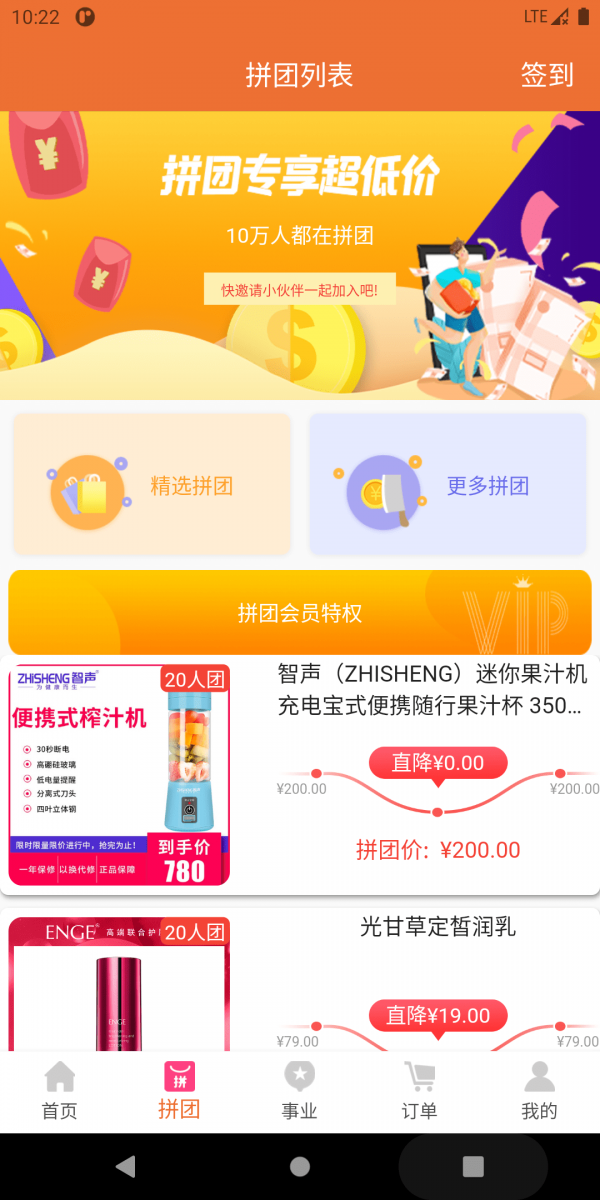Select the 拼团 tab
600x1200 pixels.
(180, 1091)
